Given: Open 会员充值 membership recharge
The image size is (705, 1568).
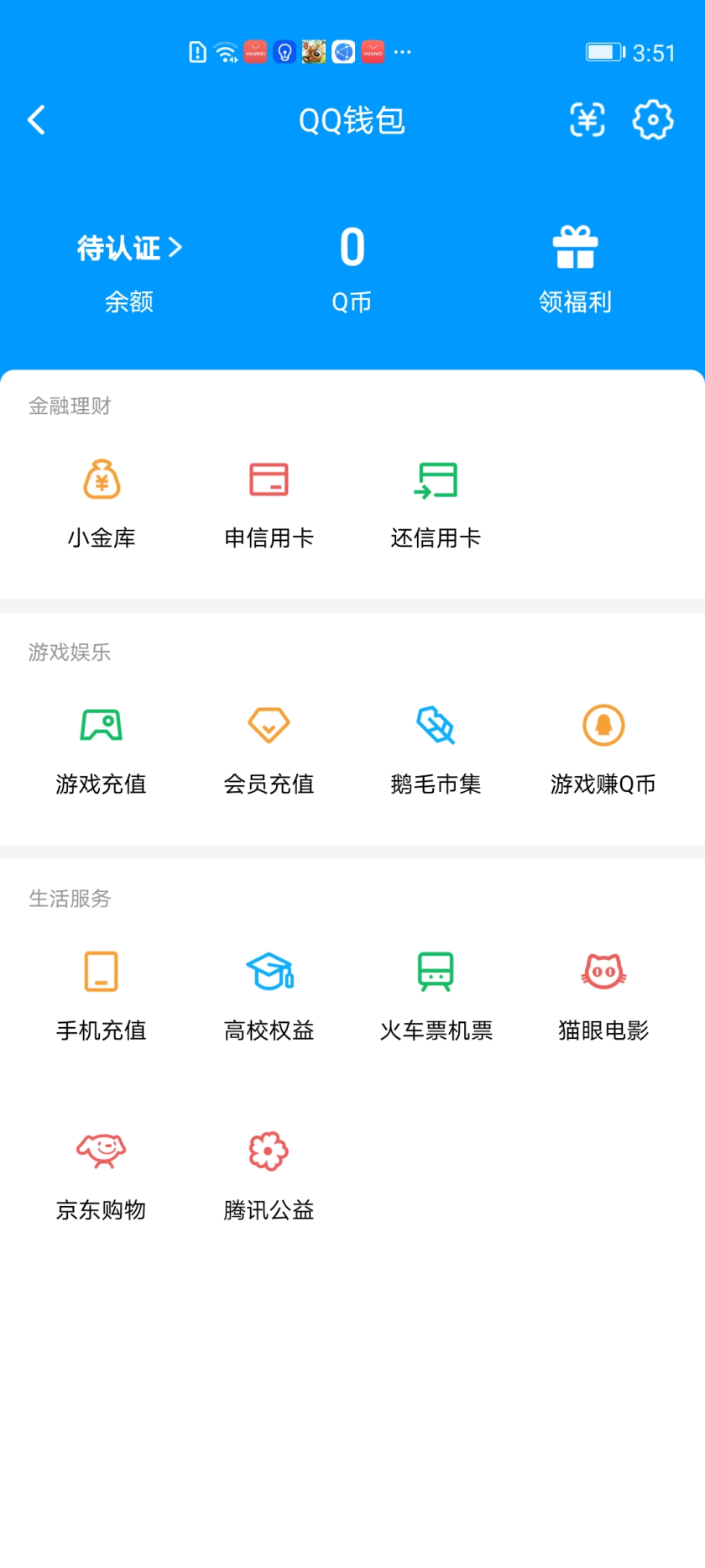Looking at the screenshot, I should coord(269,746).
